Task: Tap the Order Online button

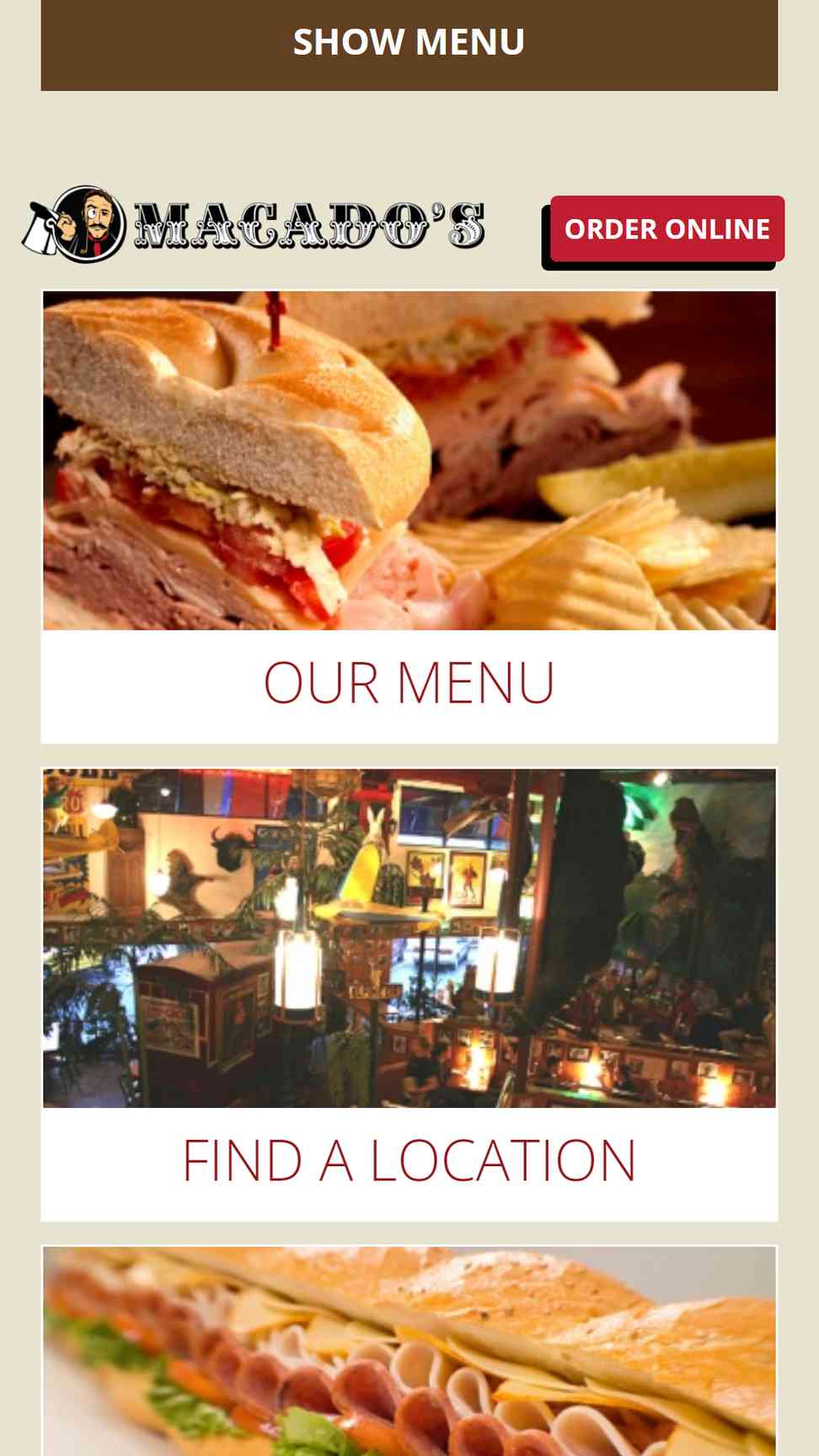Action: pyautogui.click(x=666, y=229)
